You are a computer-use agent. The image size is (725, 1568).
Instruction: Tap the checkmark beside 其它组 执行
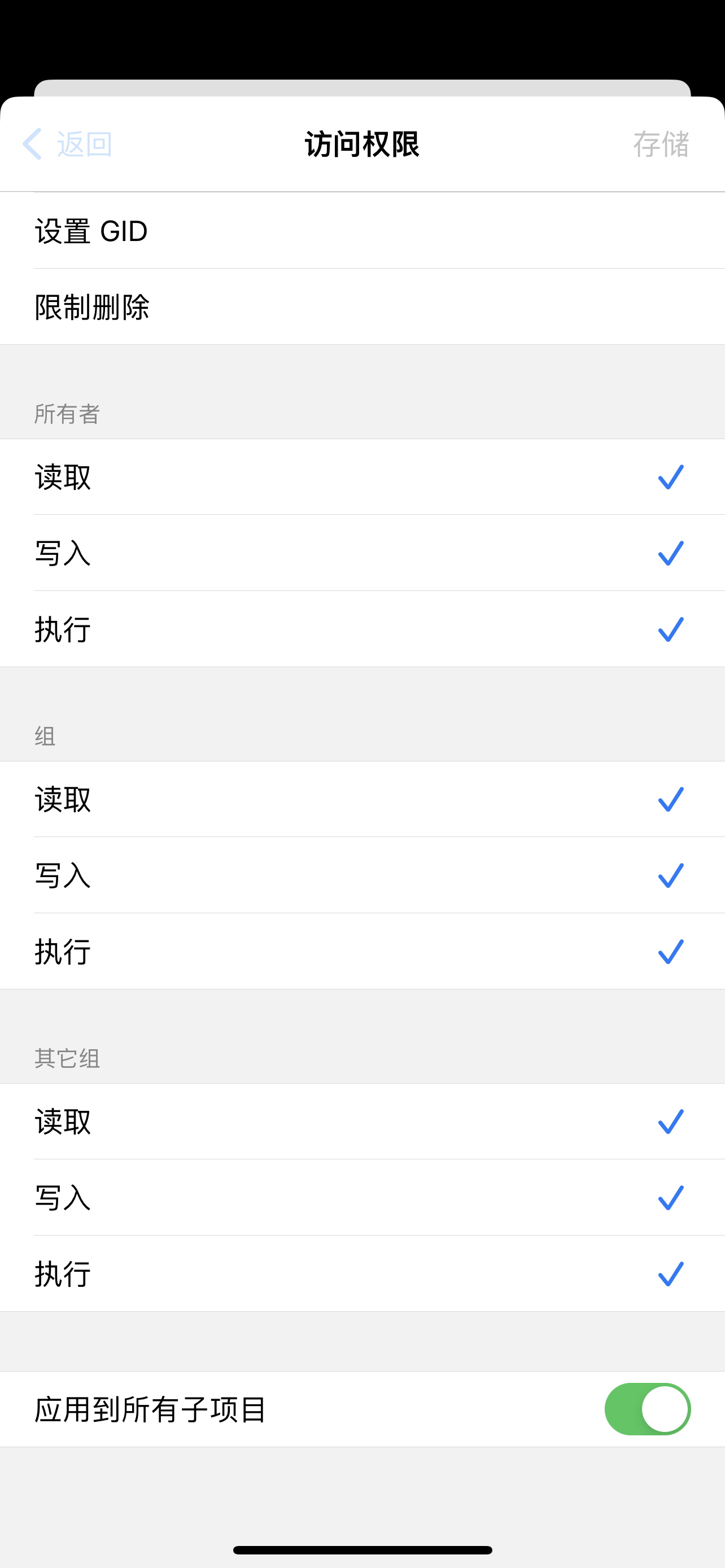tap(670, 1274)
